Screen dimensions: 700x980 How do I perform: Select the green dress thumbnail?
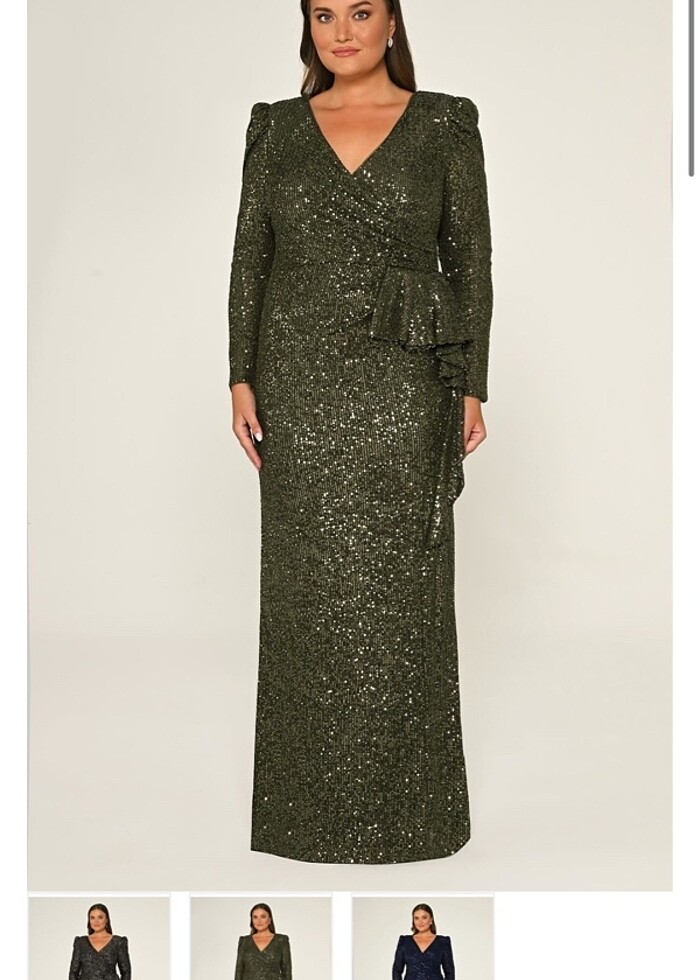pyautogui.click(x=261, y=938)
